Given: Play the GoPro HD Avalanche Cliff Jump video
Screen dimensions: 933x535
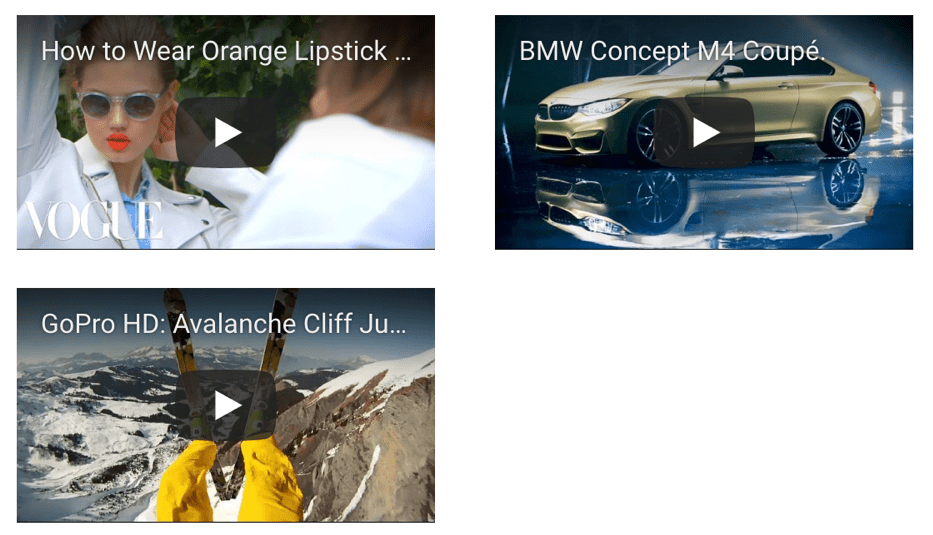Looking at the screenshot, I should 227,405.
